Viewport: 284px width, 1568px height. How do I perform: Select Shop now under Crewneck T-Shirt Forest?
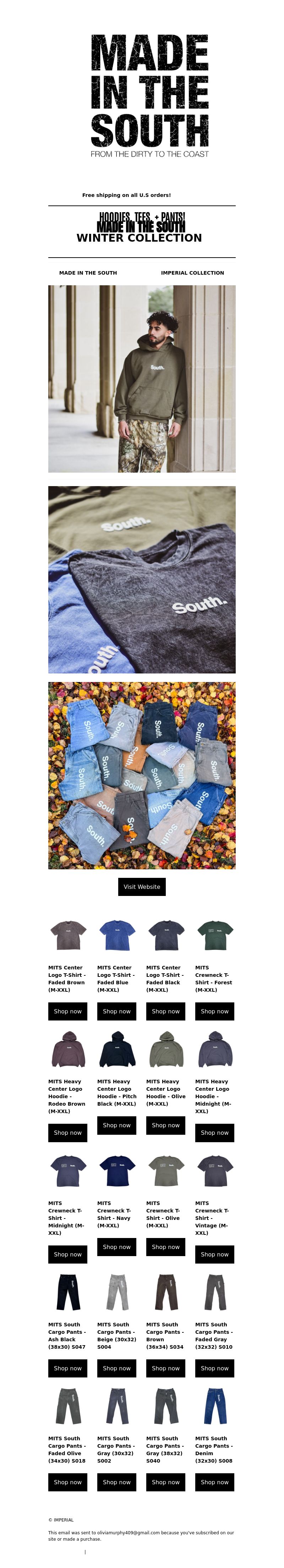coord(214,1011)
